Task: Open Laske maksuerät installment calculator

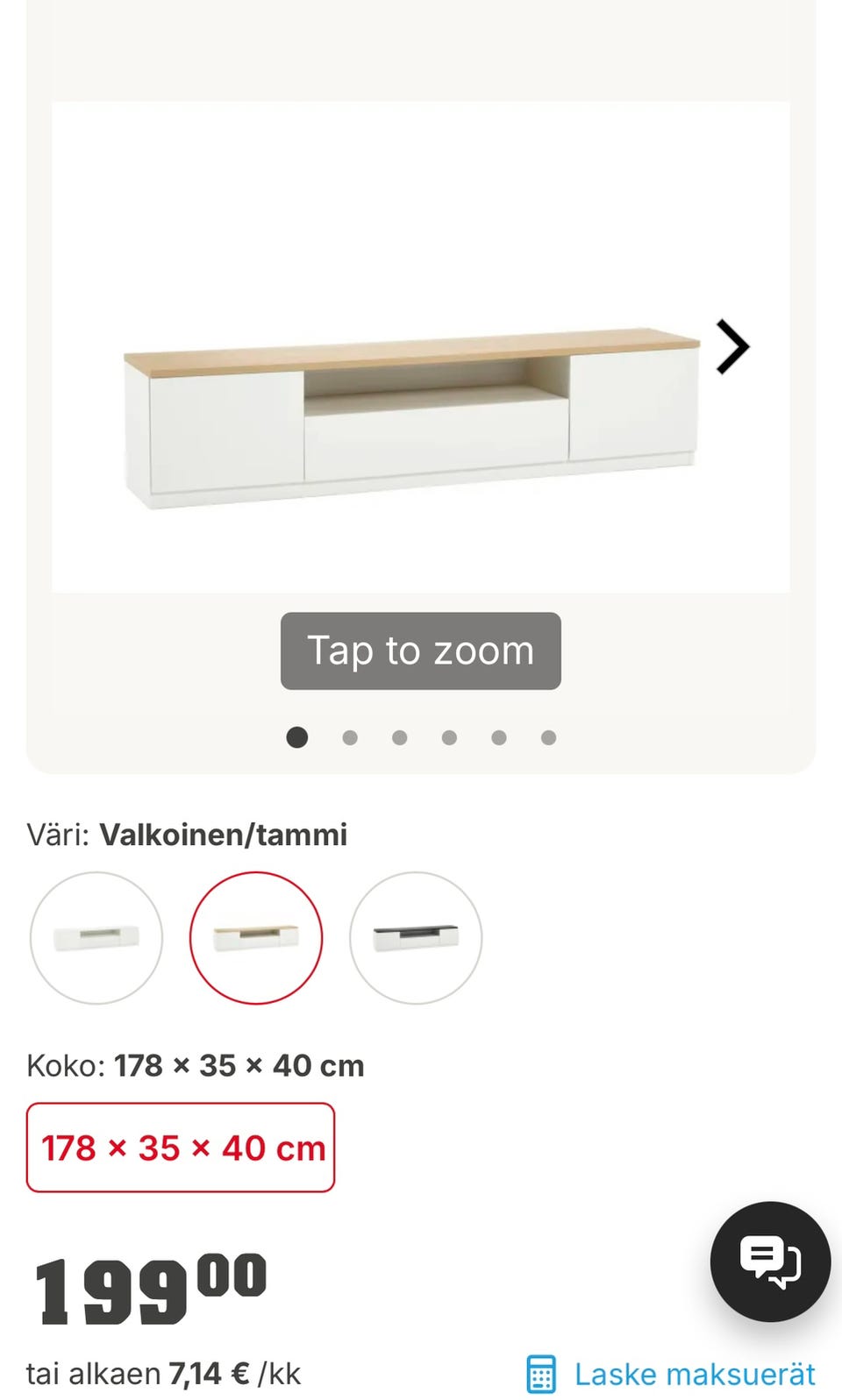Action: tap(671, 1374)
